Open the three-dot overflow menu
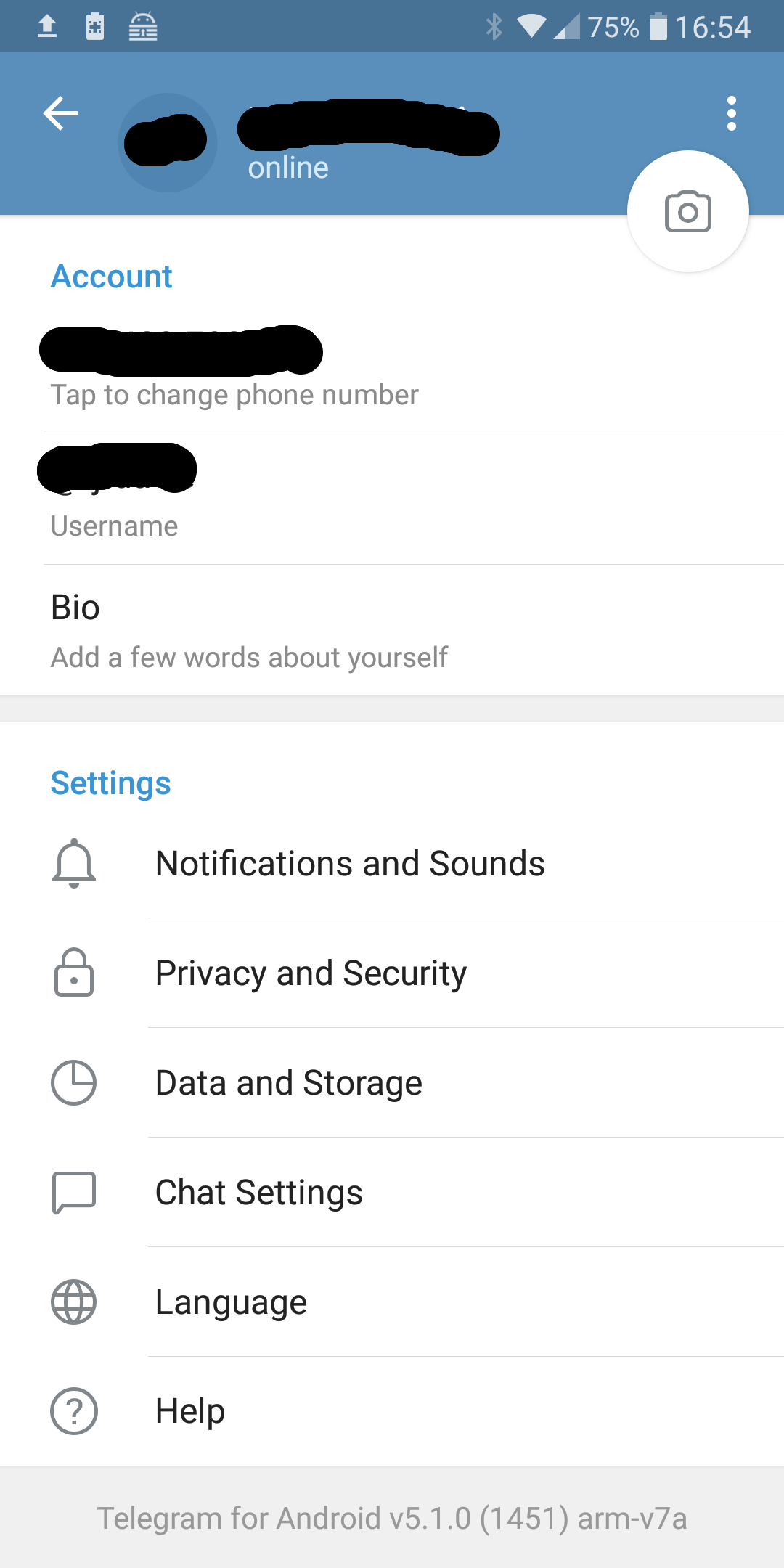The height and width of the screenshot is (1568, 784). (x=731, y=113)
